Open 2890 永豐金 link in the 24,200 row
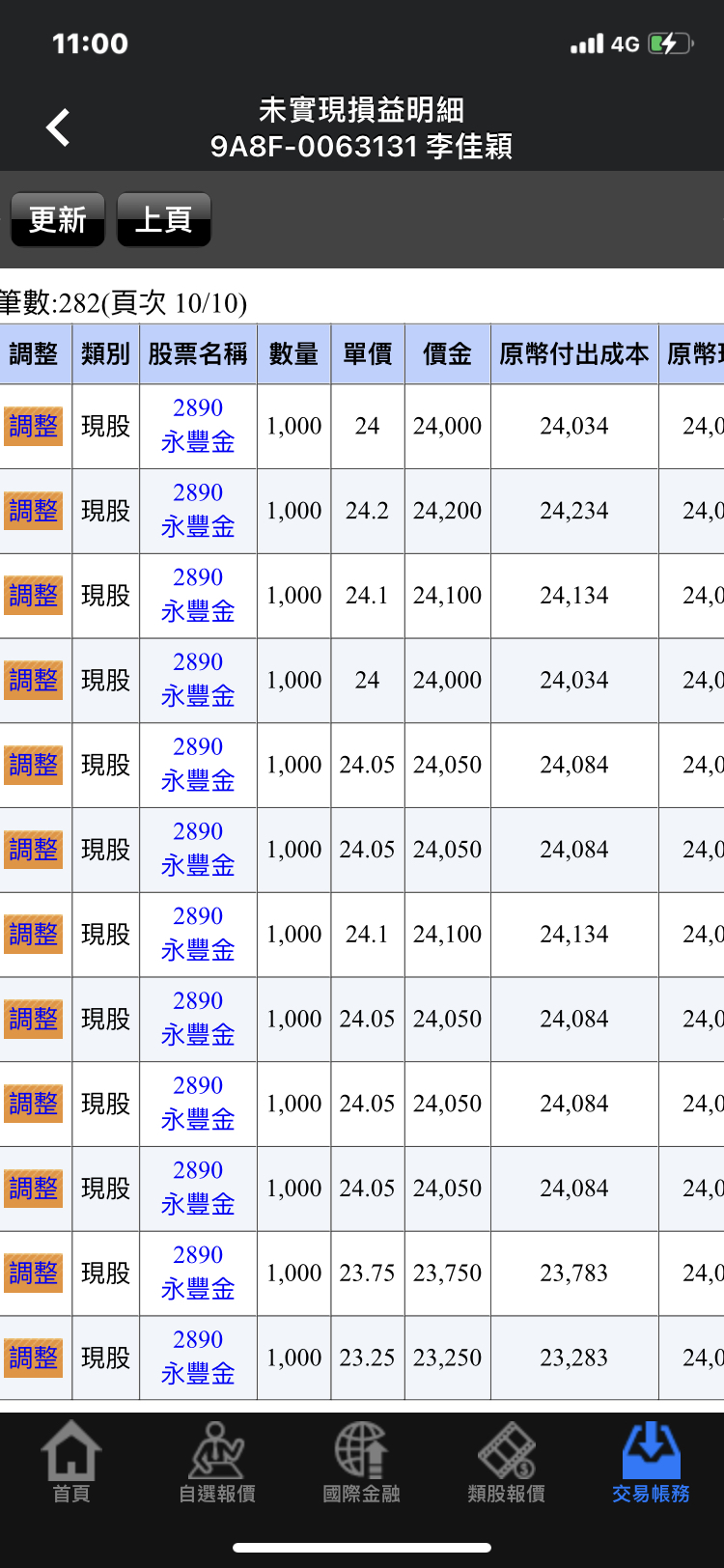This screenshot has height=1568, width=724. 198,510
